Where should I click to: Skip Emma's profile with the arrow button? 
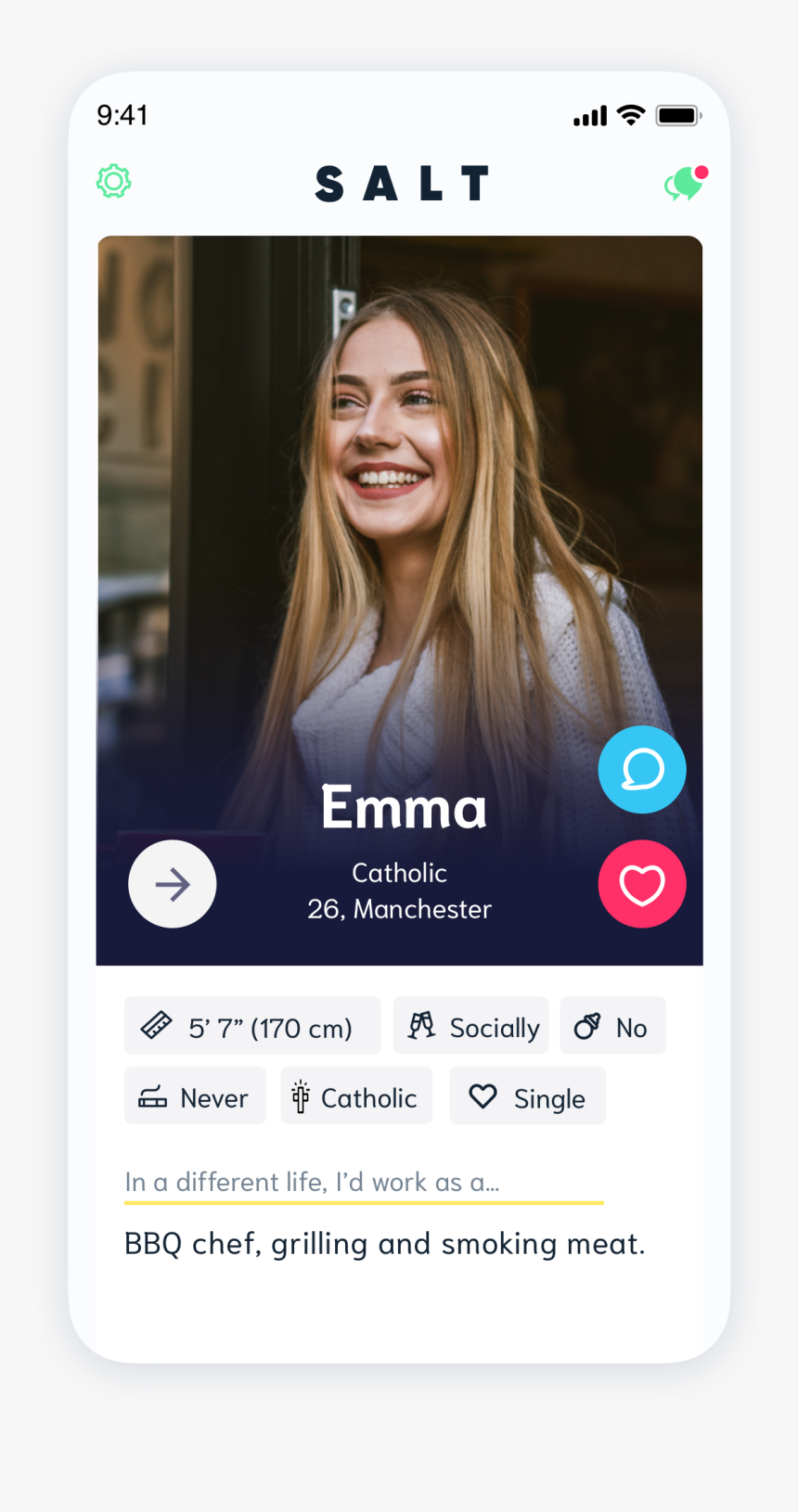[173, 884]
